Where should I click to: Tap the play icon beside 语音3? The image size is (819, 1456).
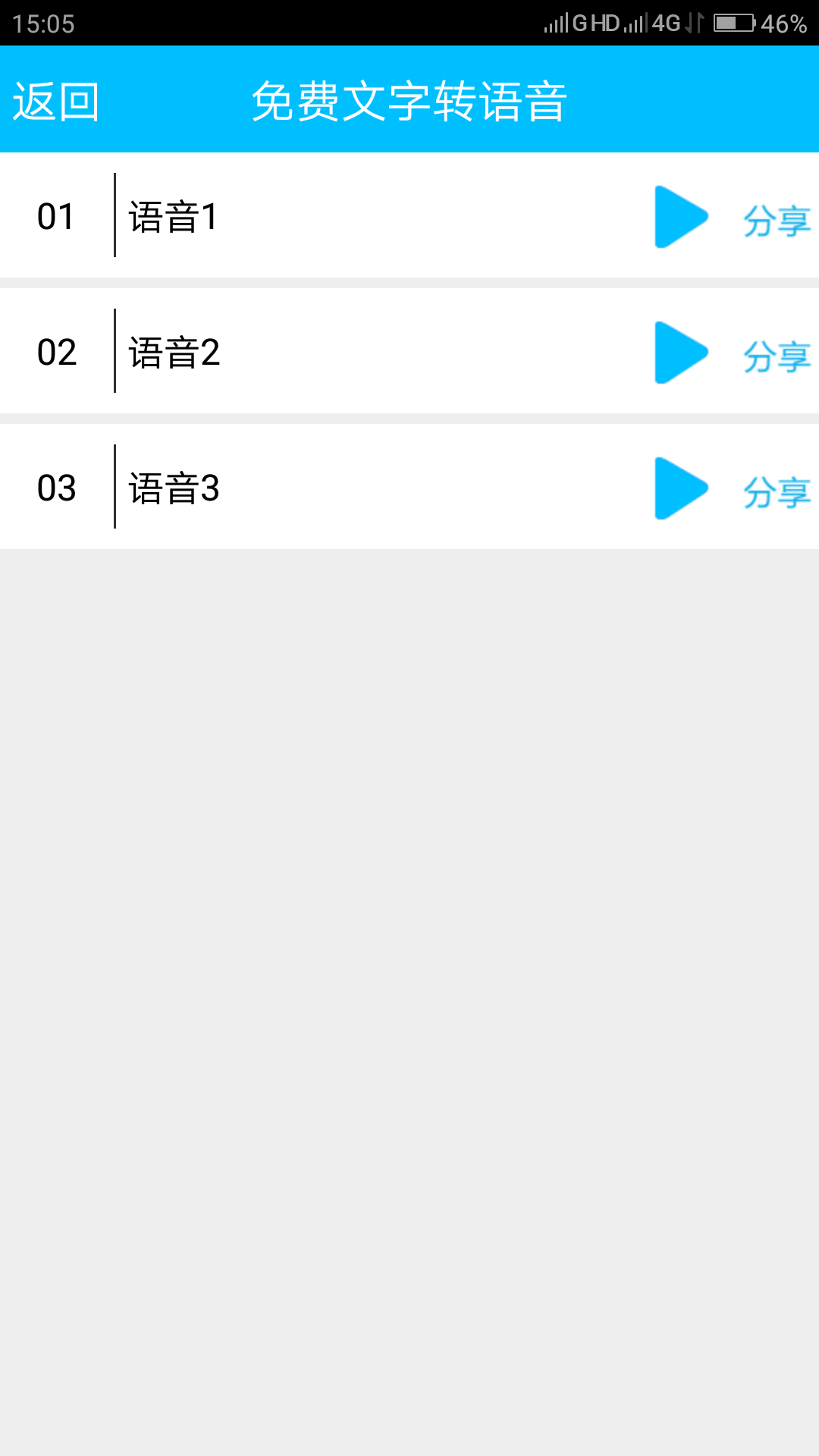point(680,488)
